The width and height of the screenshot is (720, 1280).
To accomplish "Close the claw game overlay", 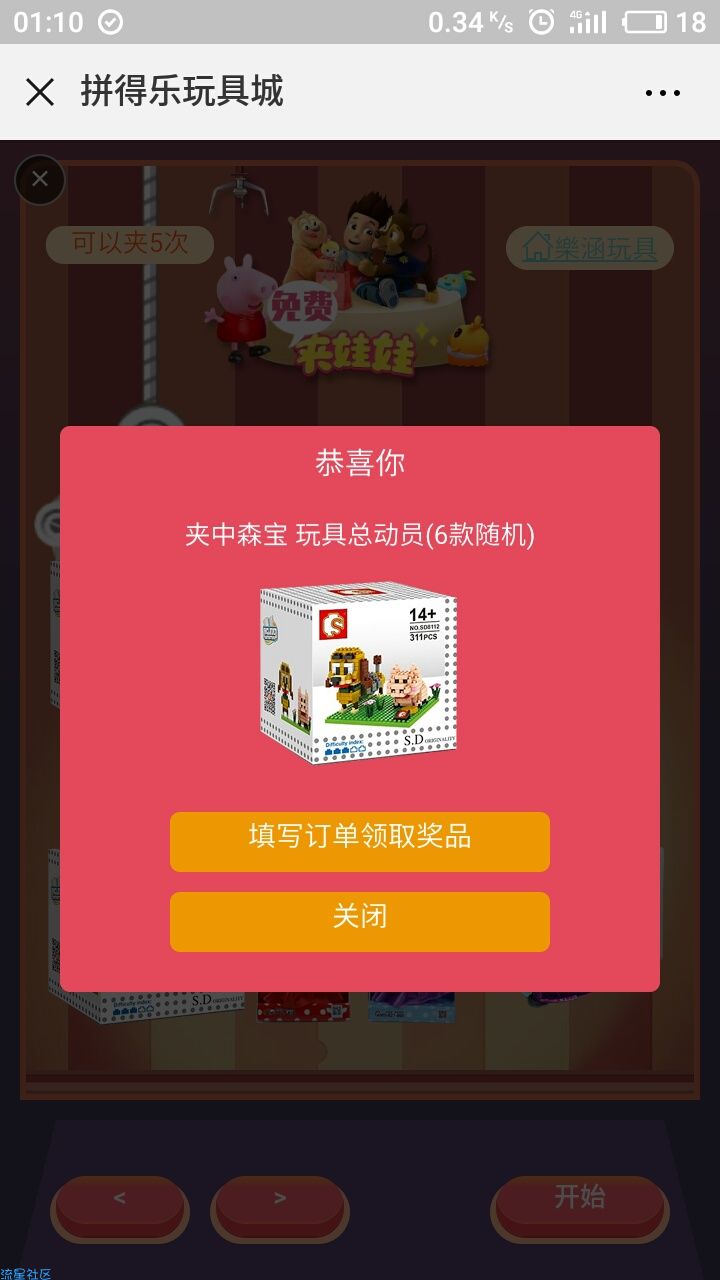I will tap(40, 180).
